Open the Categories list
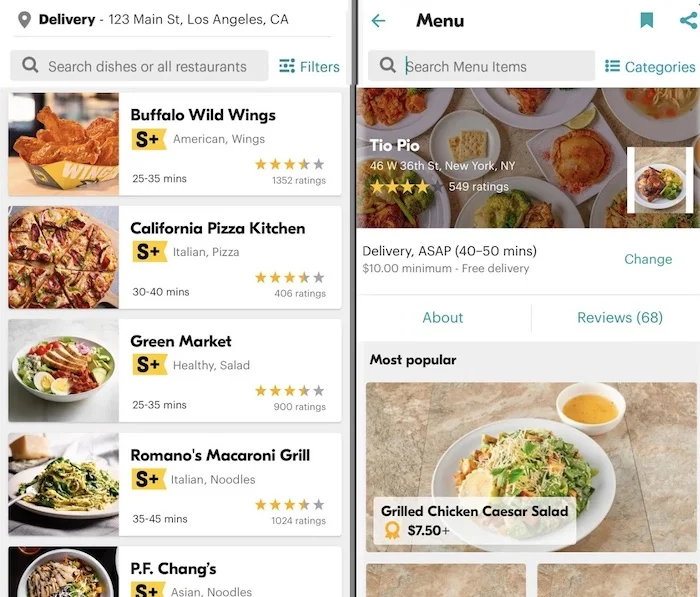The height and width of the screenshot is (597, 700). pyautogui.click(x=650, y=67)
